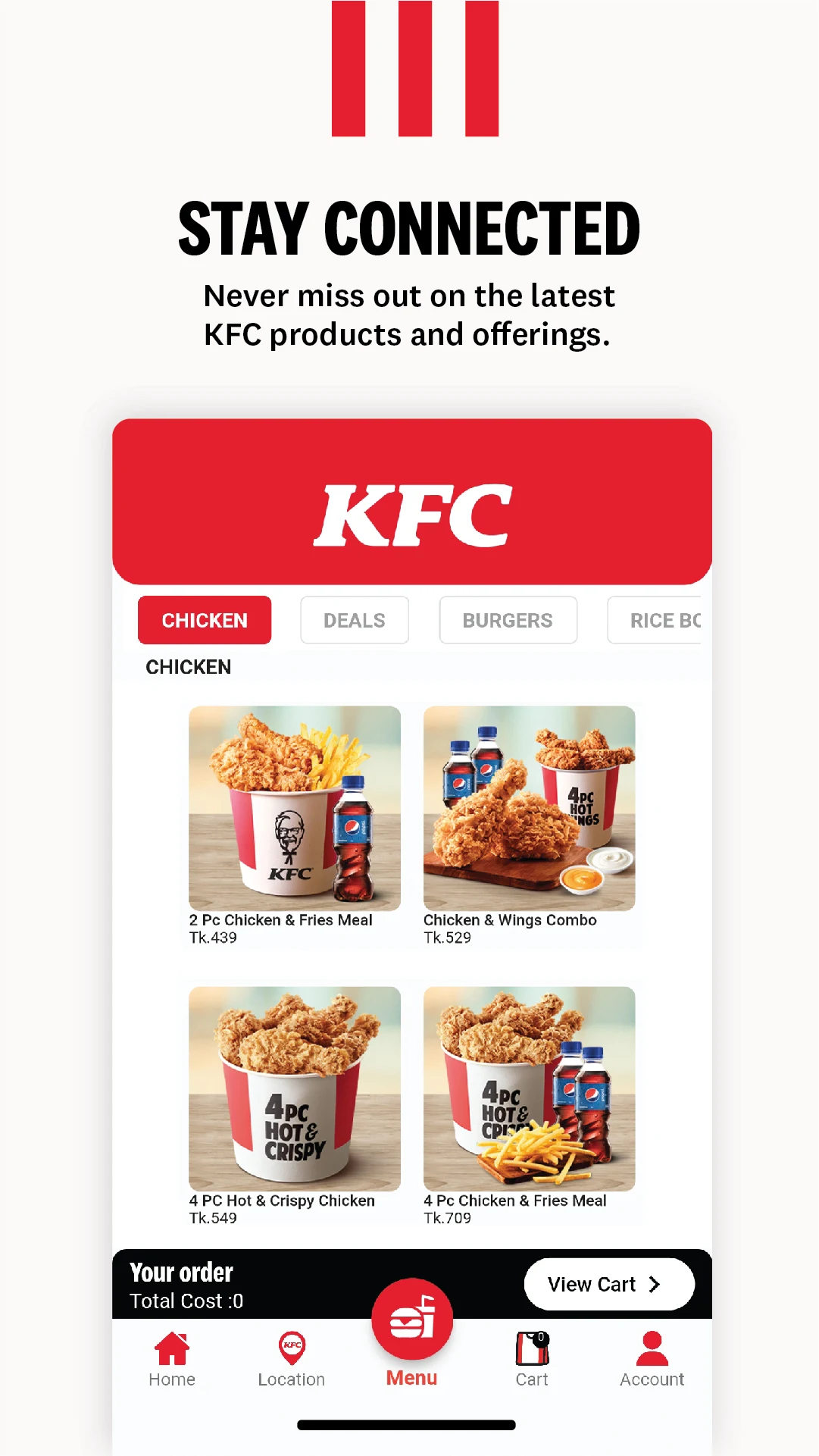The width and height of the screenshot is (819, 1456).
Task: Tap the central Menu burger icon
Action: (411, 1319)
